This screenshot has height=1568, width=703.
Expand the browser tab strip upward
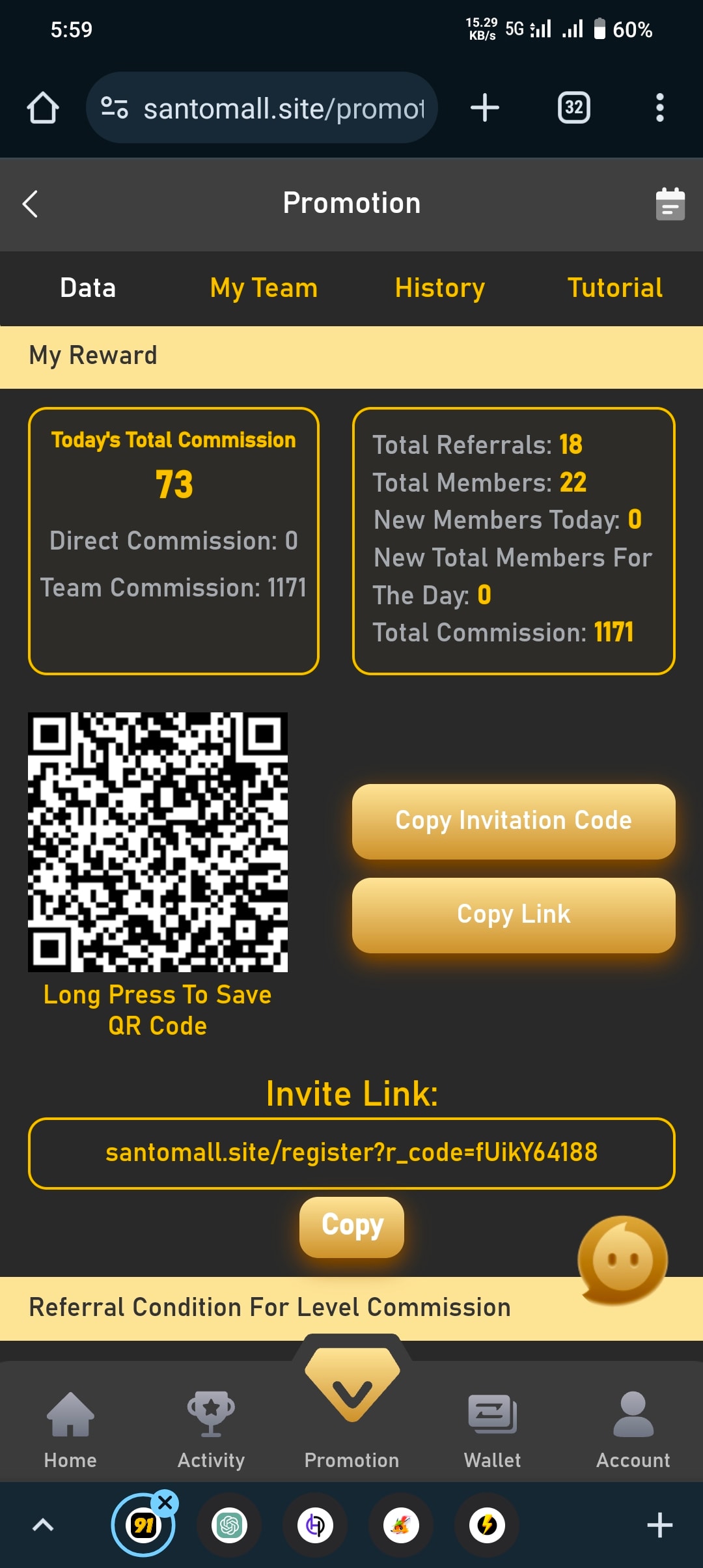point(43,1524)
